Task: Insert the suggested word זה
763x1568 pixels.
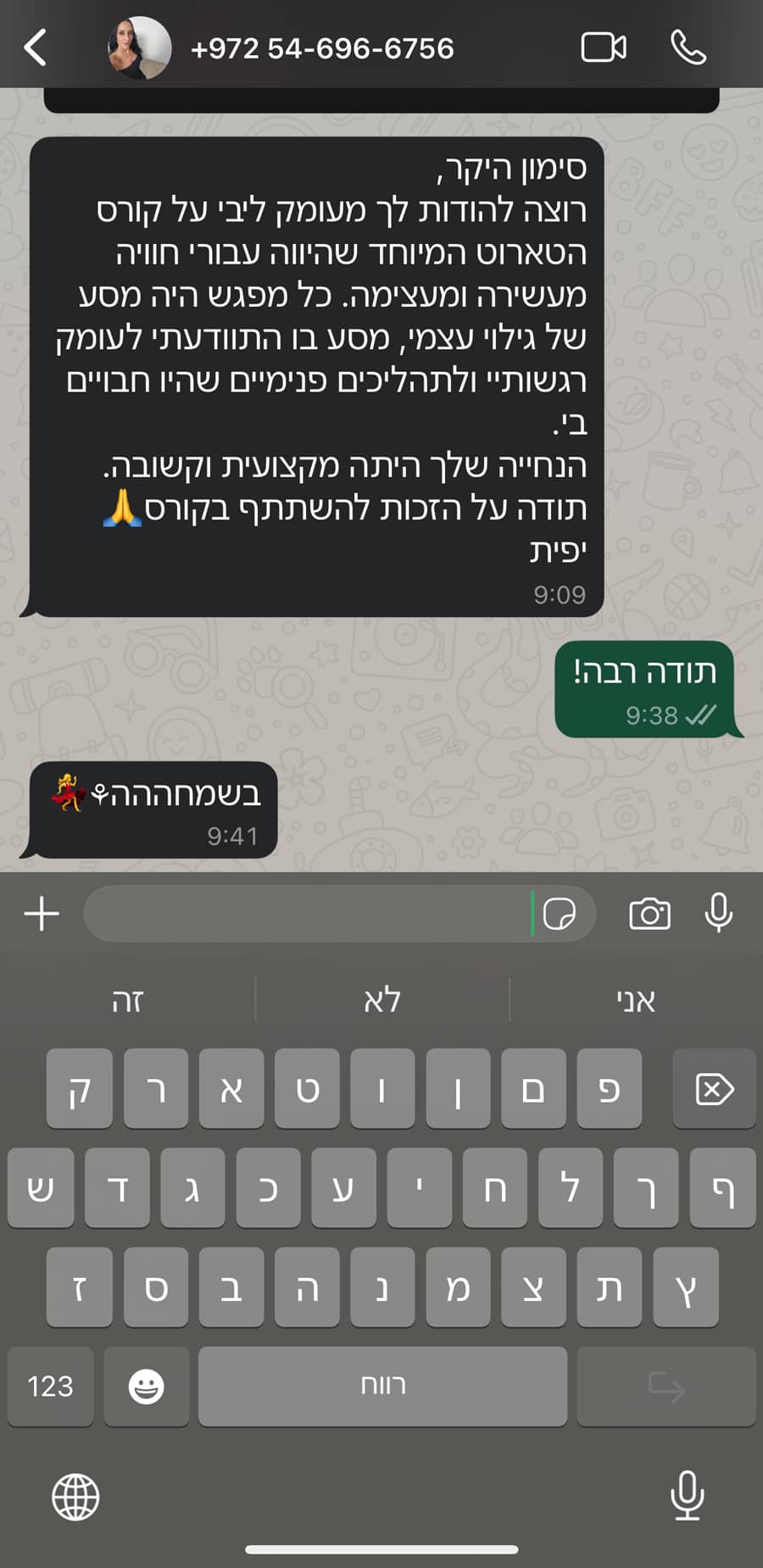Action: tap(127, 1000)
